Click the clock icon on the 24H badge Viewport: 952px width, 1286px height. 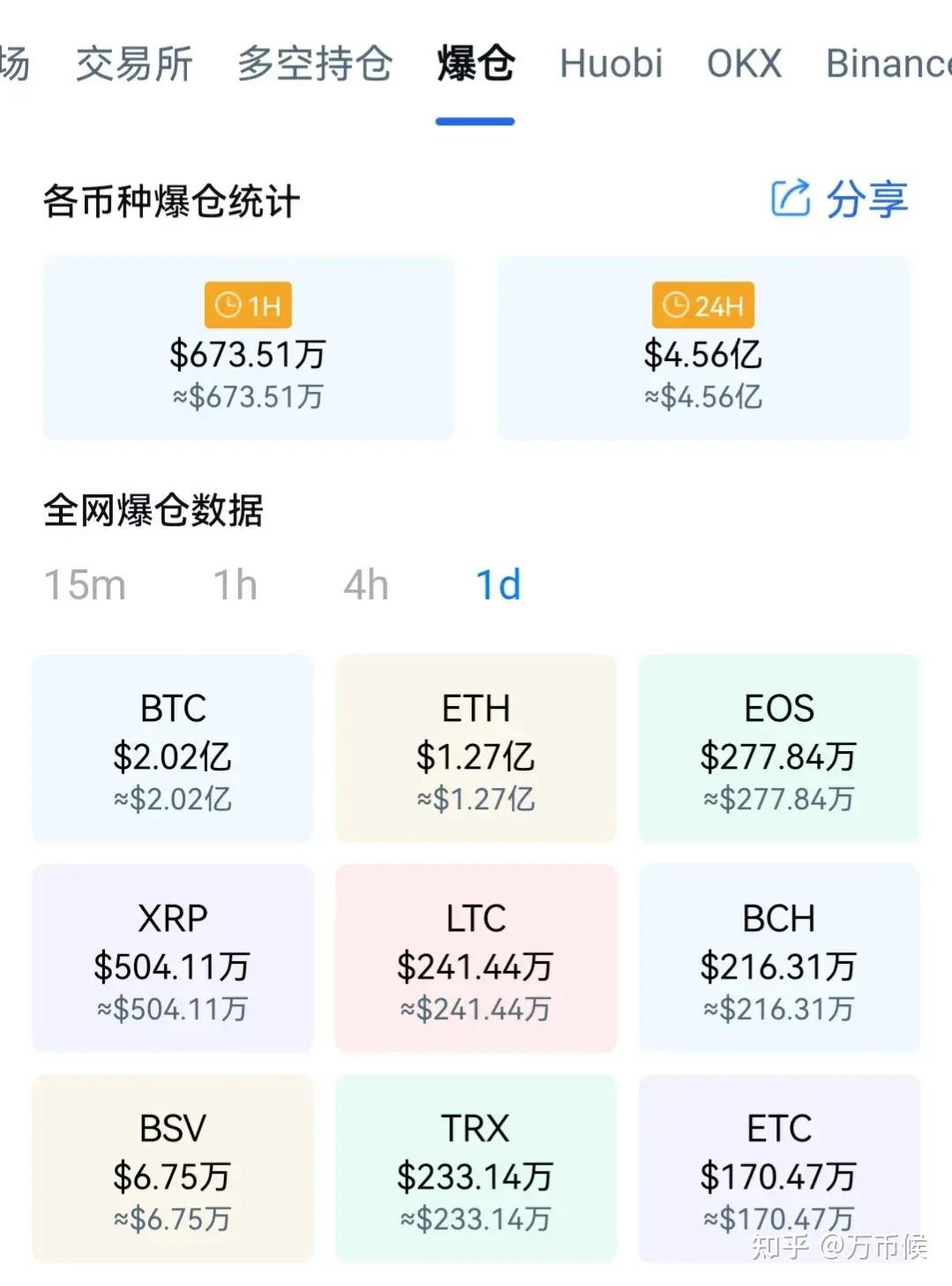(x=676, y=305)
